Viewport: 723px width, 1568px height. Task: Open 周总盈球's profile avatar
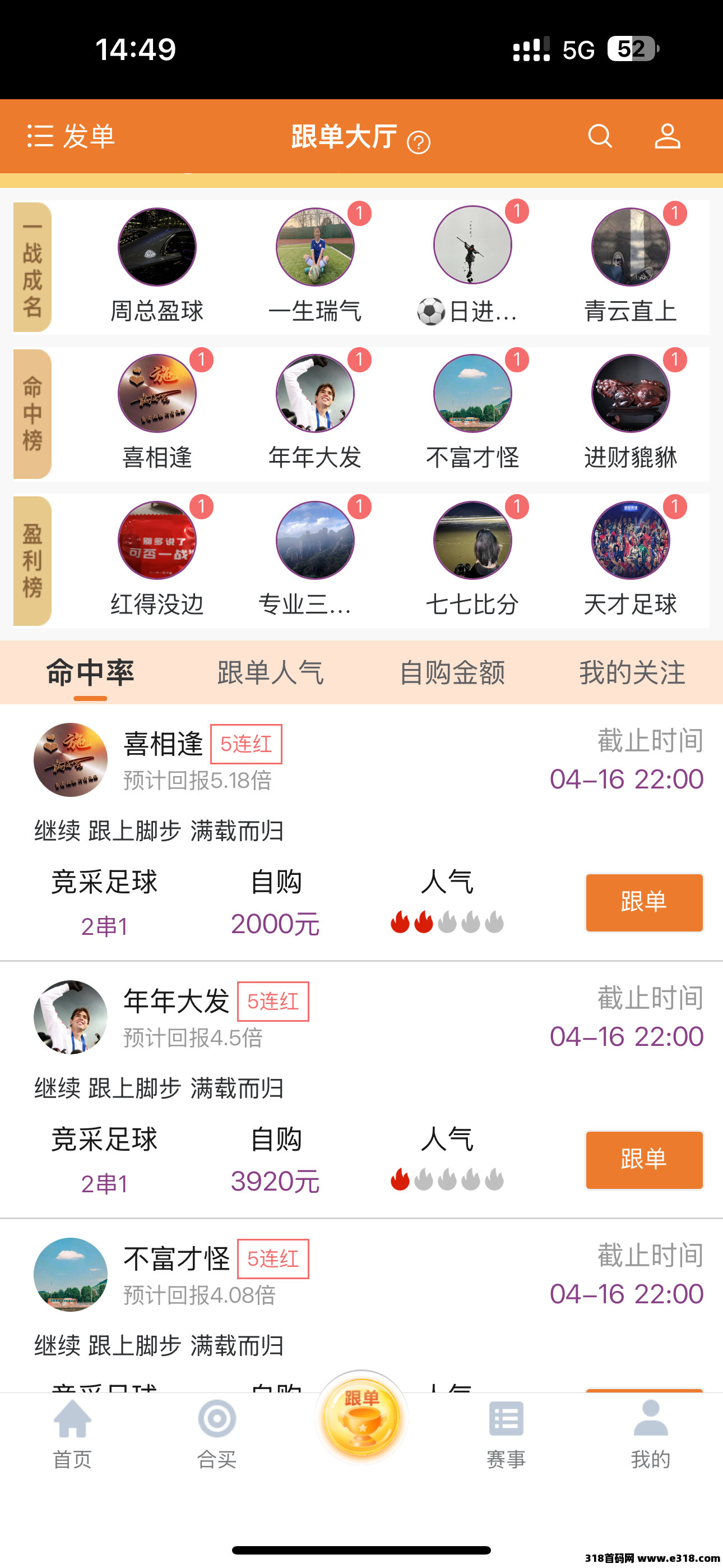click(x=157, y=247)
